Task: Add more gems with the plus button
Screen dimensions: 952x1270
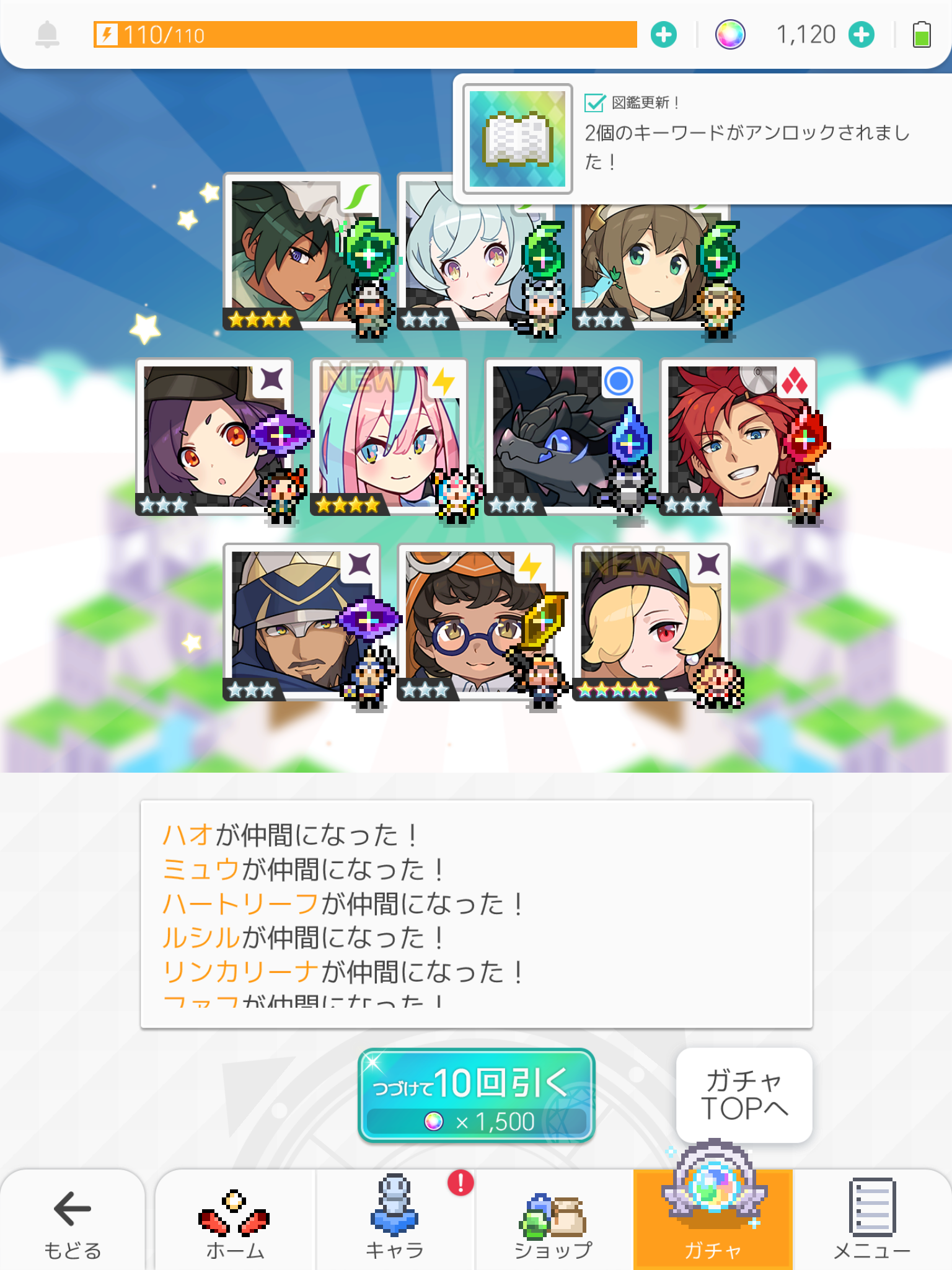Action: [x=862, y=35]
